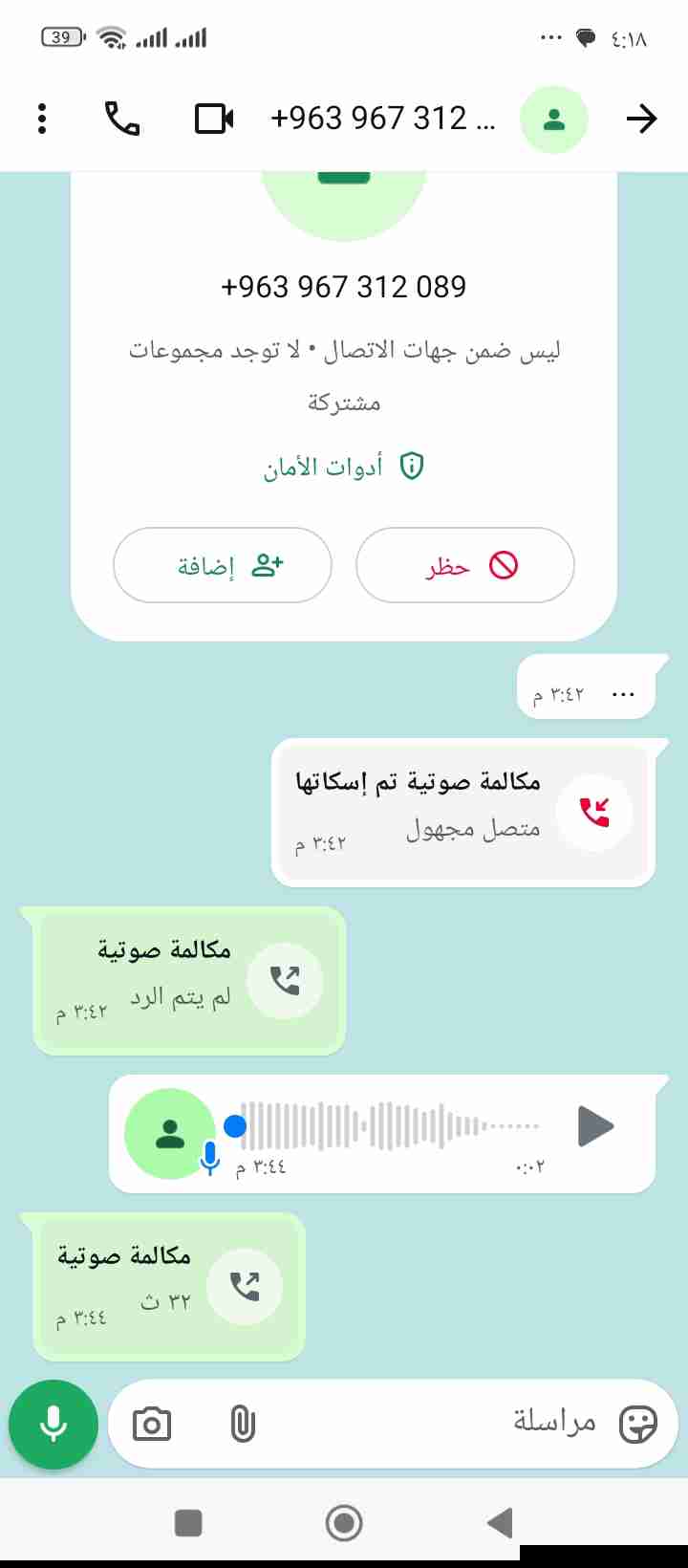
Task: Tap the system home button
Action: [344, 1522]
